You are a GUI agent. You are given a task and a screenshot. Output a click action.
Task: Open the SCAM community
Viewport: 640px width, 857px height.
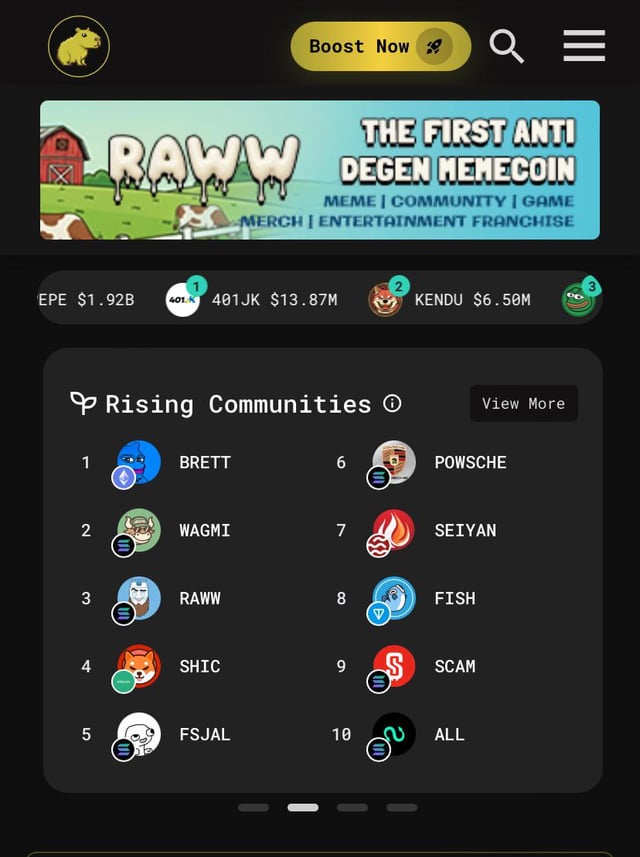[454, 666]
